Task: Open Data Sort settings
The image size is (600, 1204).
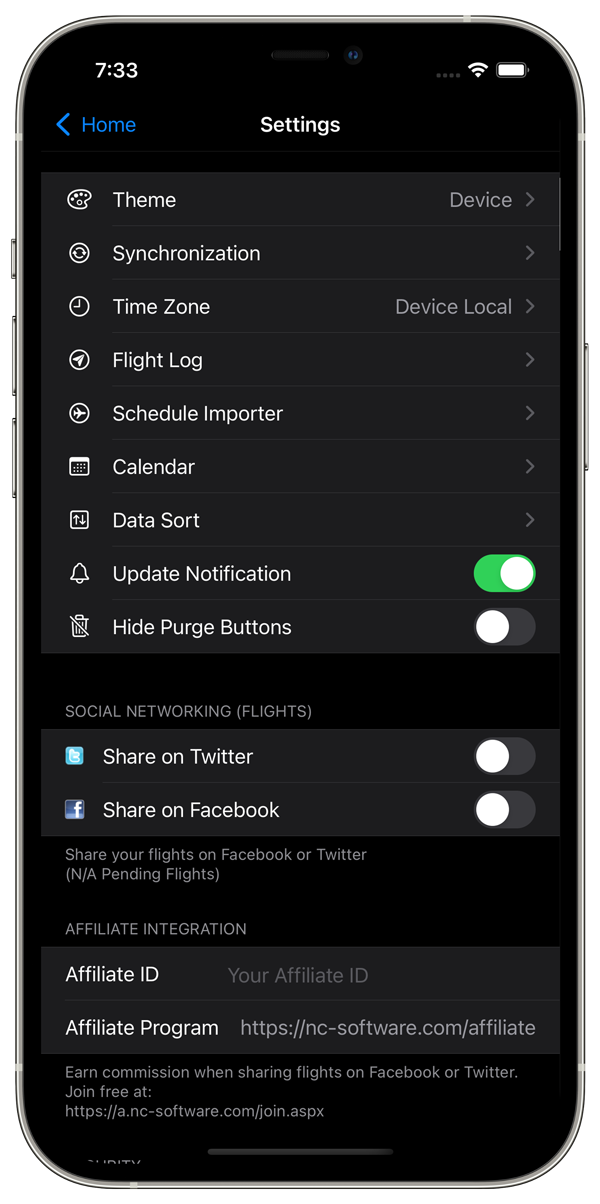Action: tap(300, 520)
